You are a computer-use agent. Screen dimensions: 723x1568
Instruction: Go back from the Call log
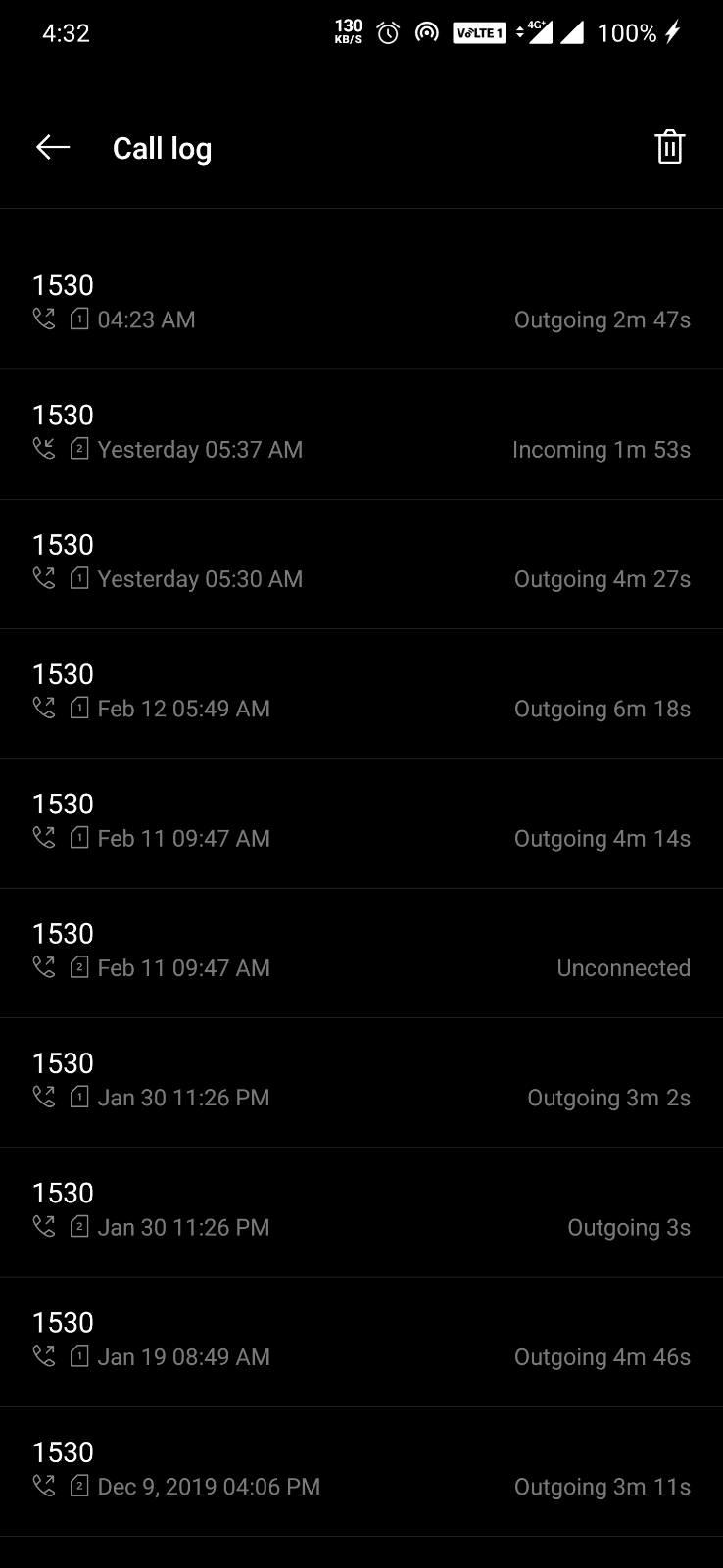pyautogui.click(x=53, y=148)
